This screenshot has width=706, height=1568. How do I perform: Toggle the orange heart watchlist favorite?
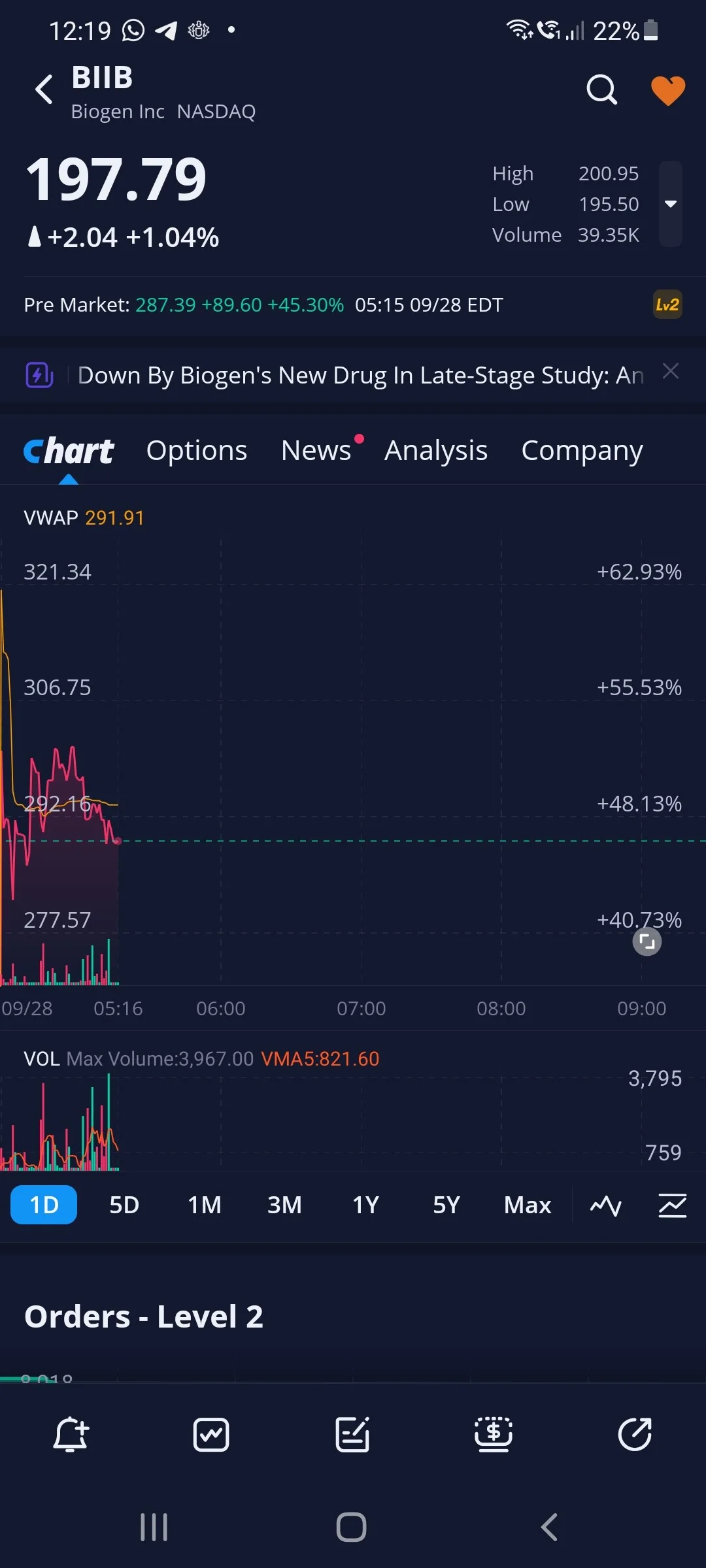click(668, 90)
